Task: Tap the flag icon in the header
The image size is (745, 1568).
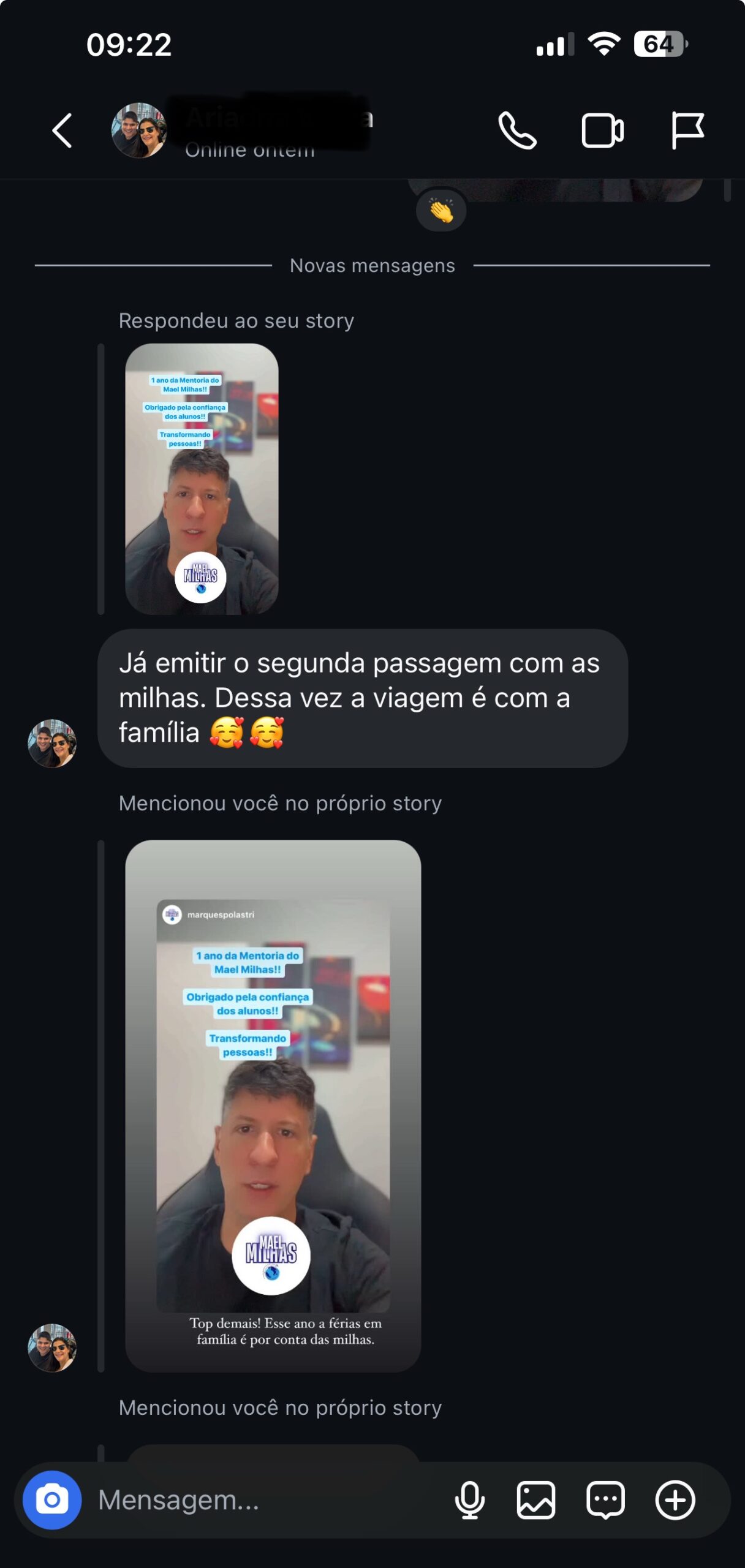Action: point(687,130)
